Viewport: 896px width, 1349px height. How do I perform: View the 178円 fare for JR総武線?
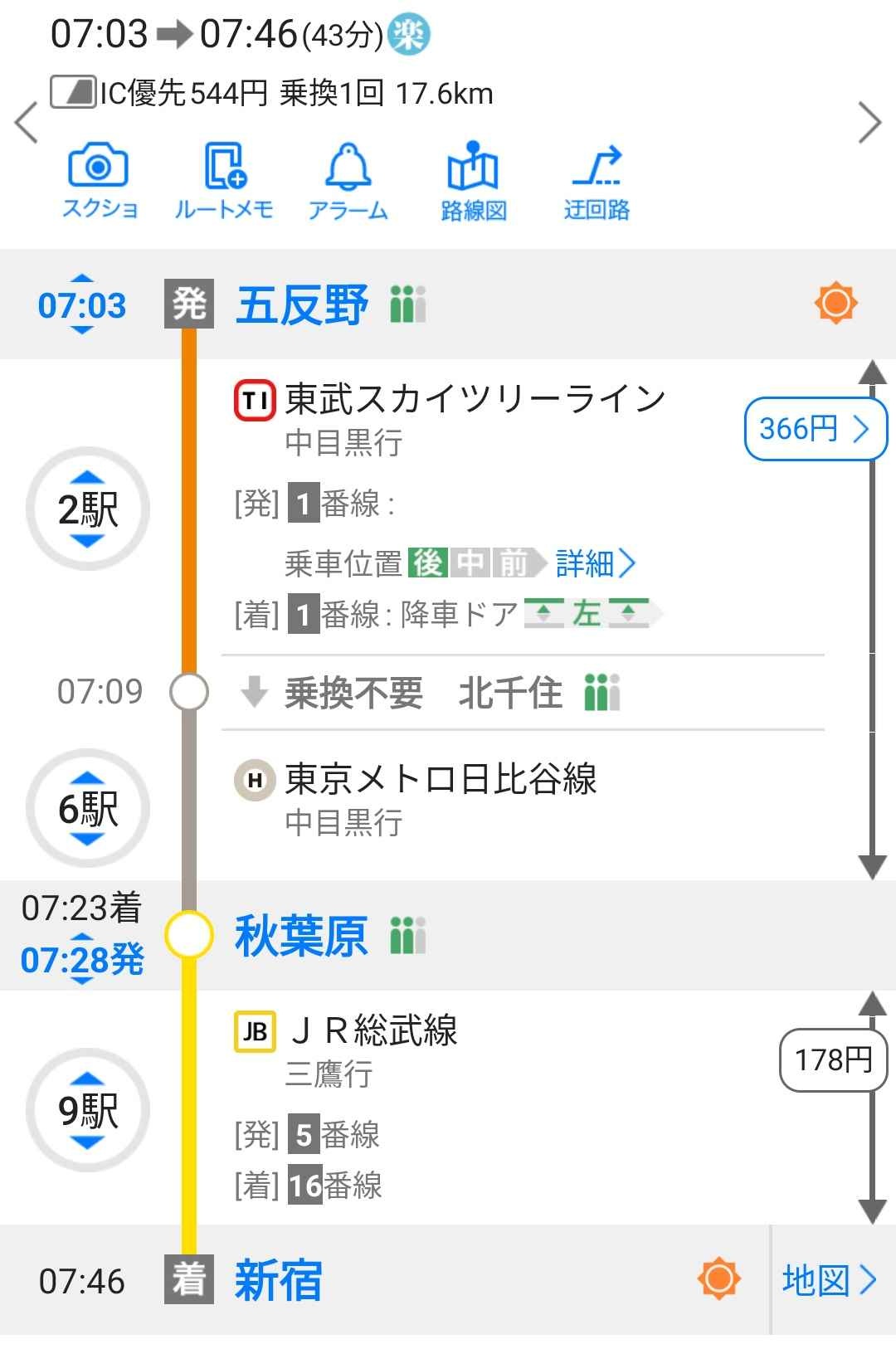pos(833,1059)
